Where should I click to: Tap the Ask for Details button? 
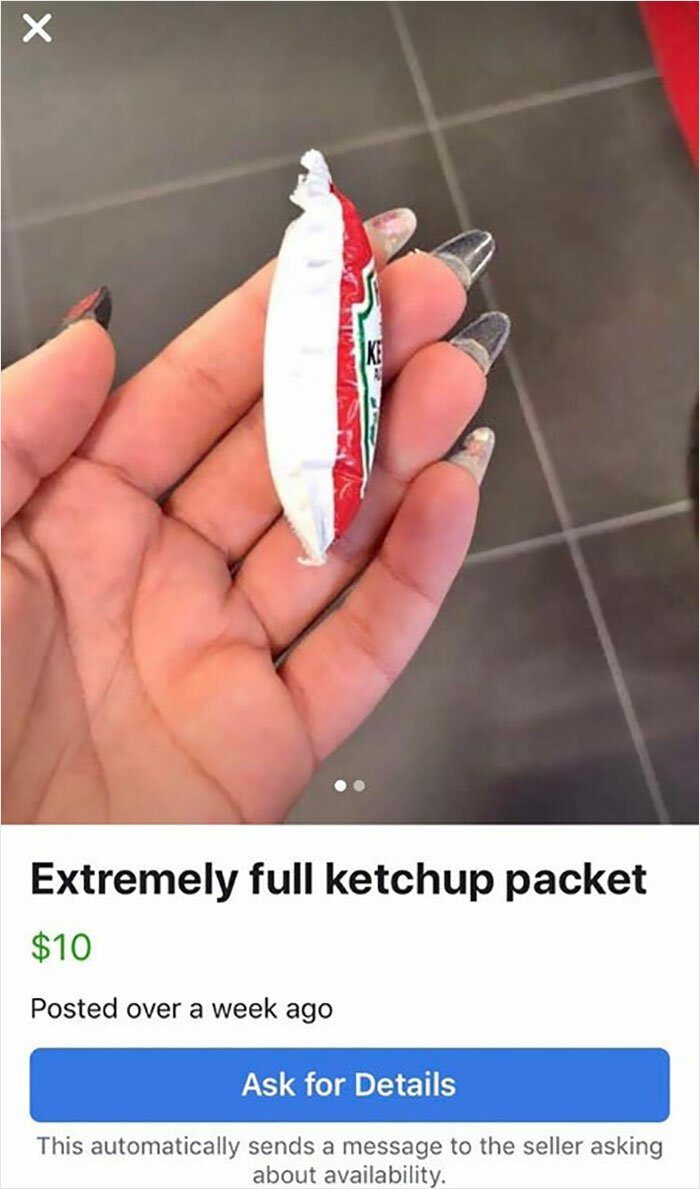point(349,1085)
